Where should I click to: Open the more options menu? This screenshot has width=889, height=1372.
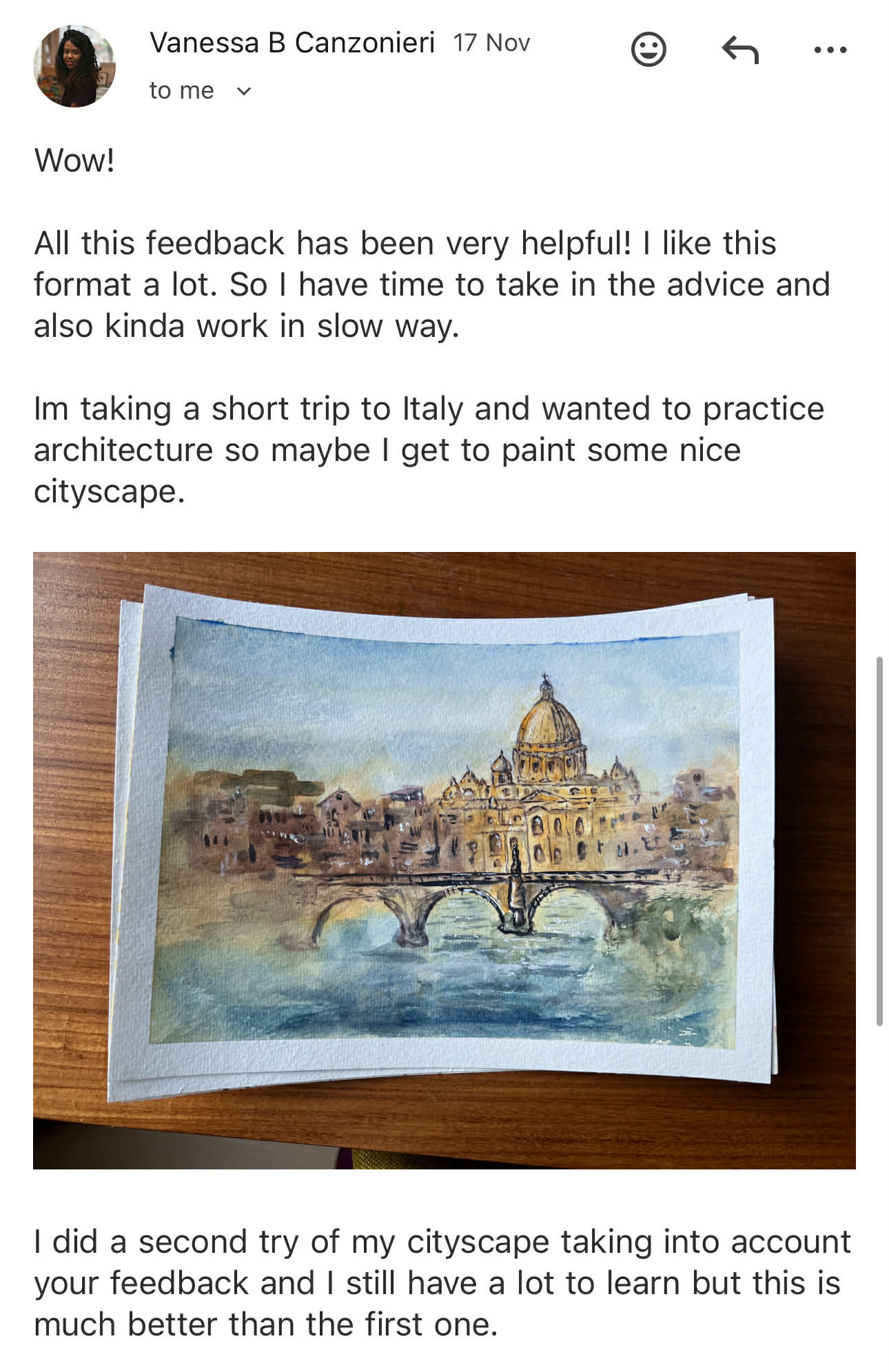coord(830,50)
